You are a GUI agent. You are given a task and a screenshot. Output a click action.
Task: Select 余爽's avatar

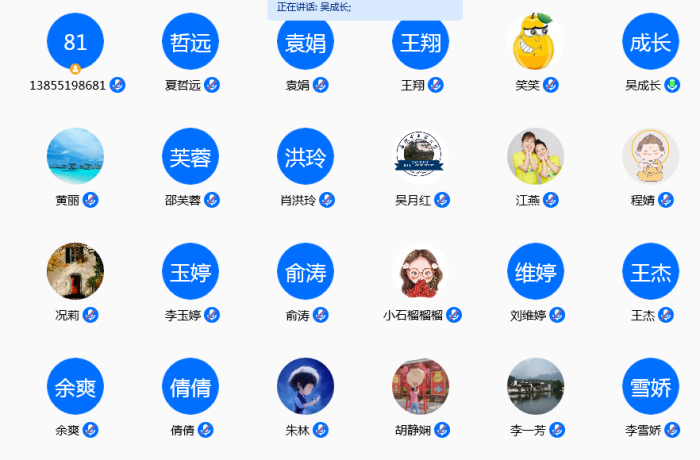75,386
